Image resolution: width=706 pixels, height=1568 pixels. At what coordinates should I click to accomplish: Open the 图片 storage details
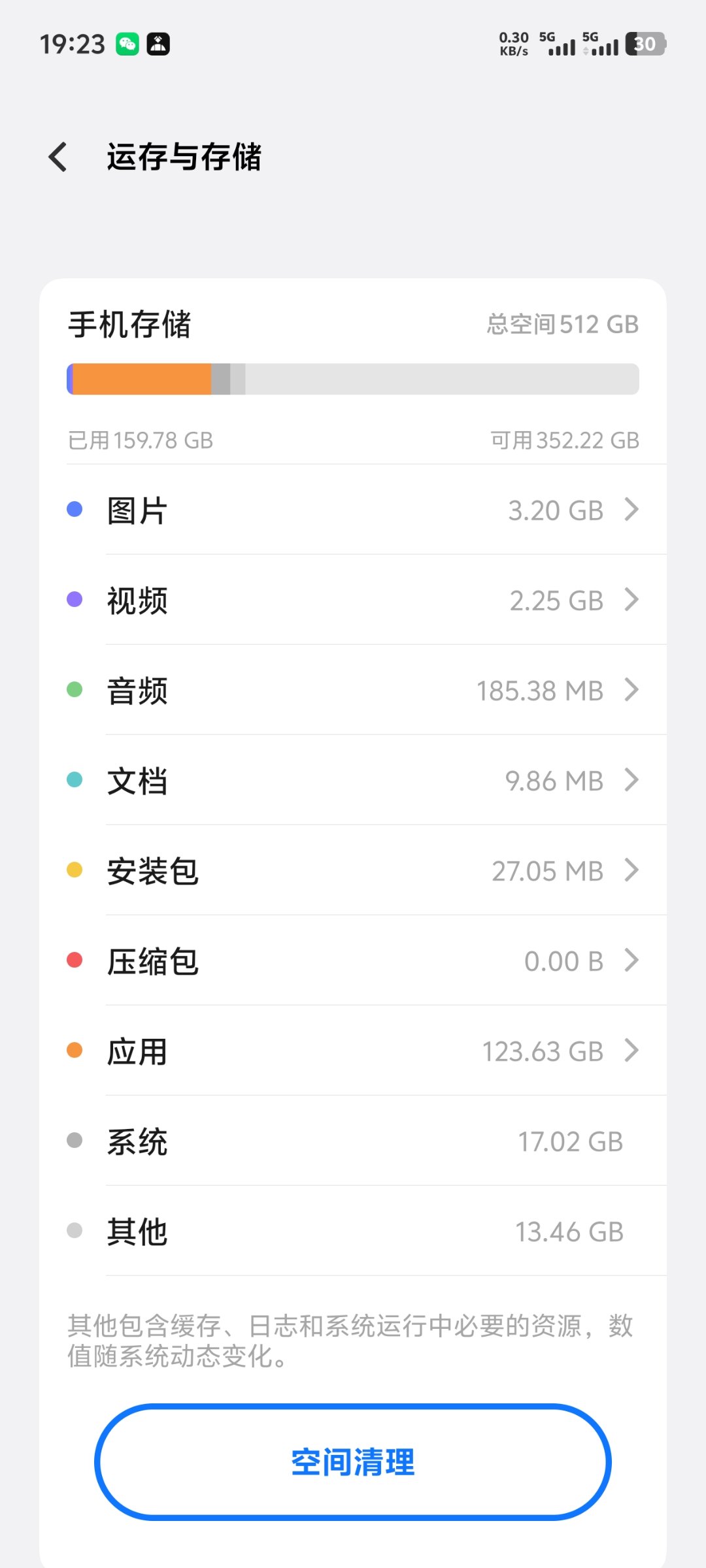point(353,510)
